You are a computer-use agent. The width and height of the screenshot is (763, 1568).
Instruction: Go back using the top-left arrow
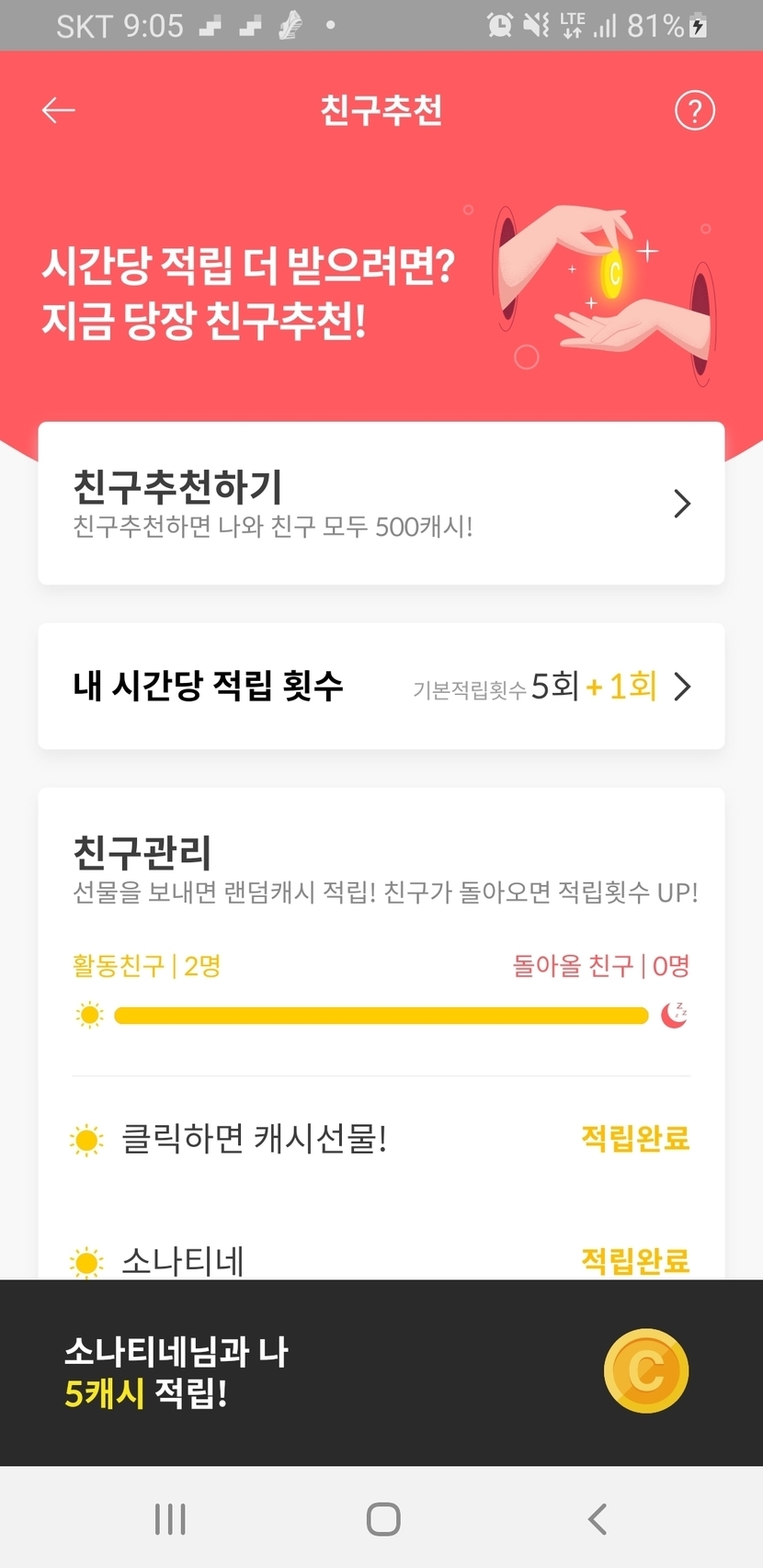point(58,111)
